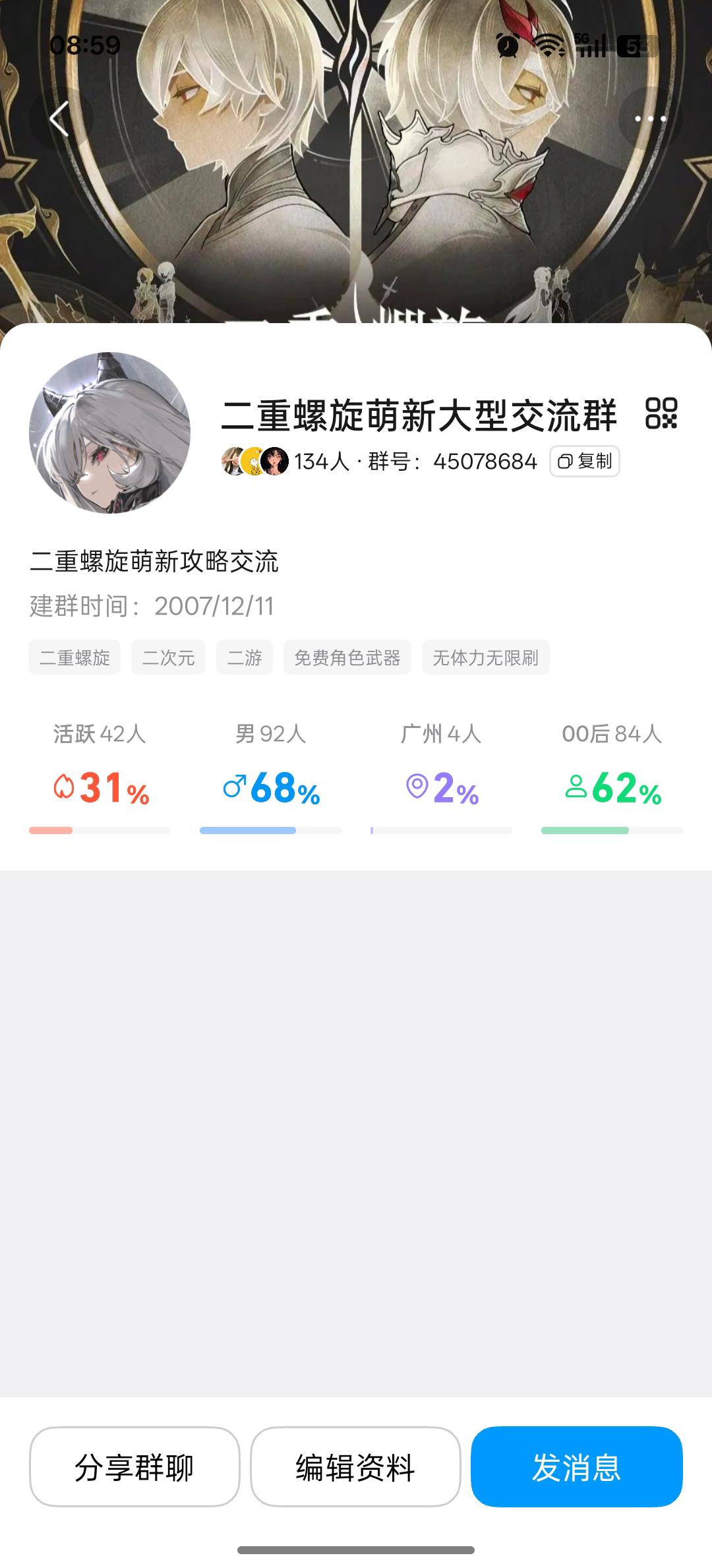Copy the group number via 复制
712x1568 pixels.
click(x=585, y=462)
